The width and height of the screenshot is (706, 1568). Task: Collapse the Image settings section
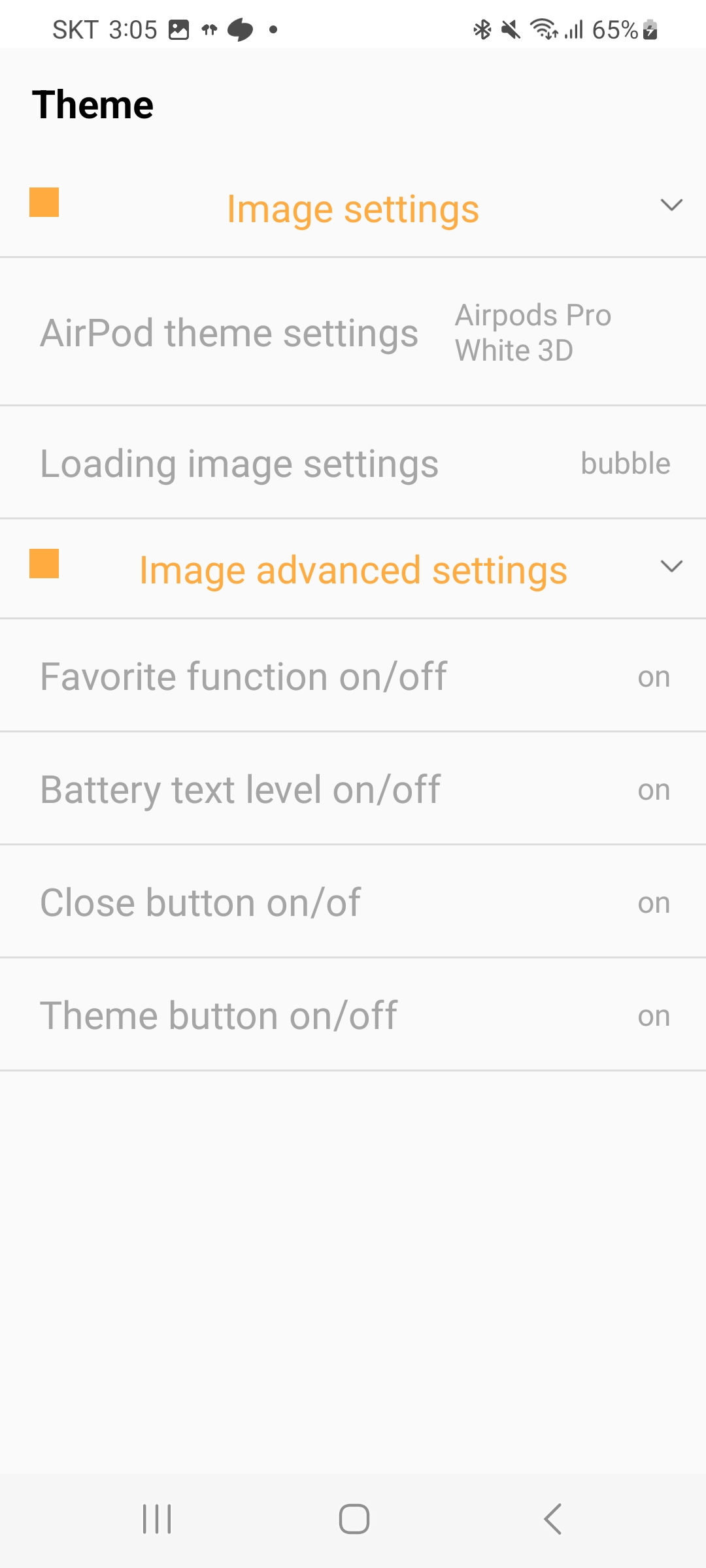pyautogui.click(x=671, y=206)
